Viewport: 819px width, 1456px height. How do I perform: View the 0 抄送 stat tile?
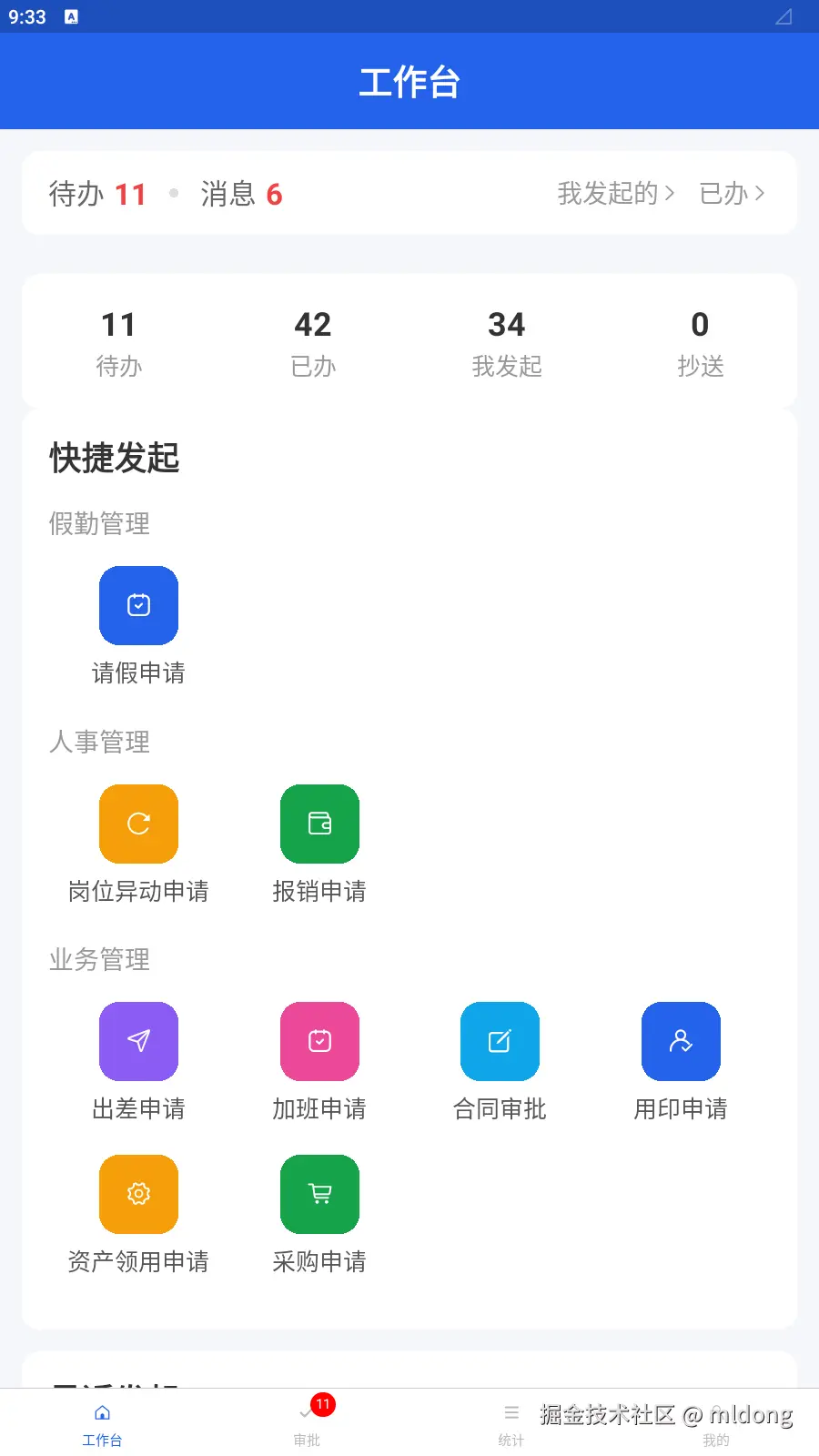(701, 343)
